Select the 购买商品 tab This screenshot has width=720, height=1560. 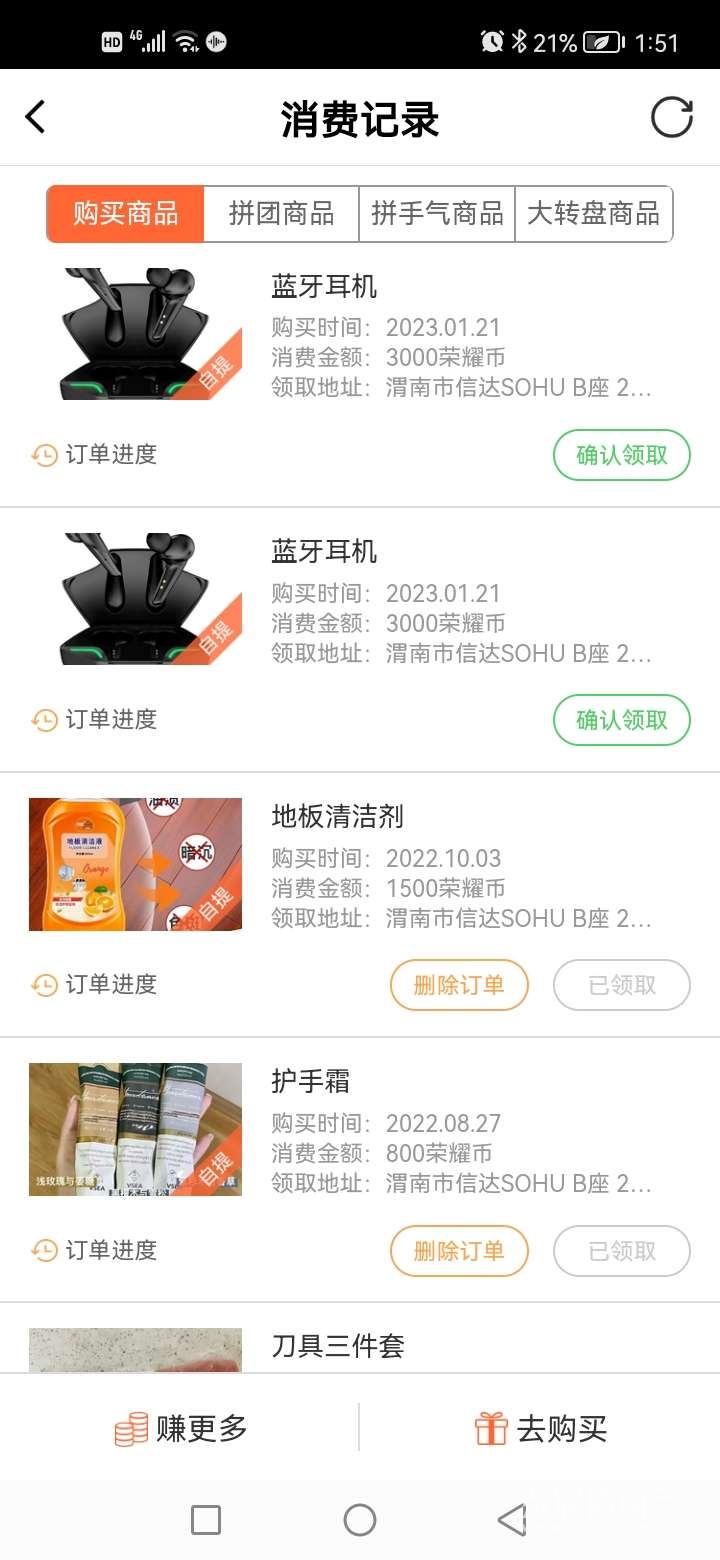point(126,214)
